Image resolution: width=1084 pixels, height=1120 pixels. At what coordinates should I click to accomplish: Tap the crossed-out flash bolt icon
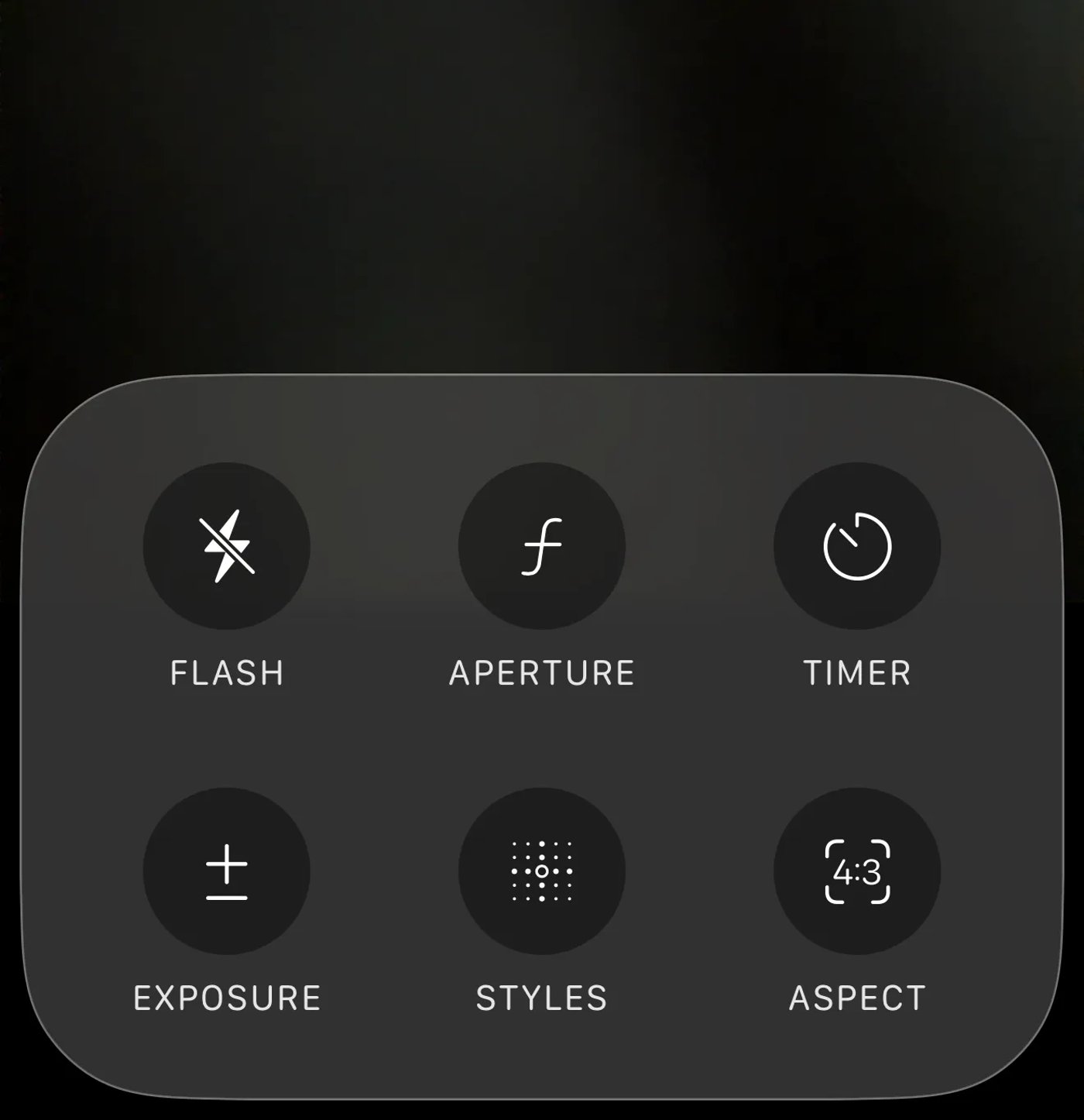pyautogui.click(x=226, y=546)
